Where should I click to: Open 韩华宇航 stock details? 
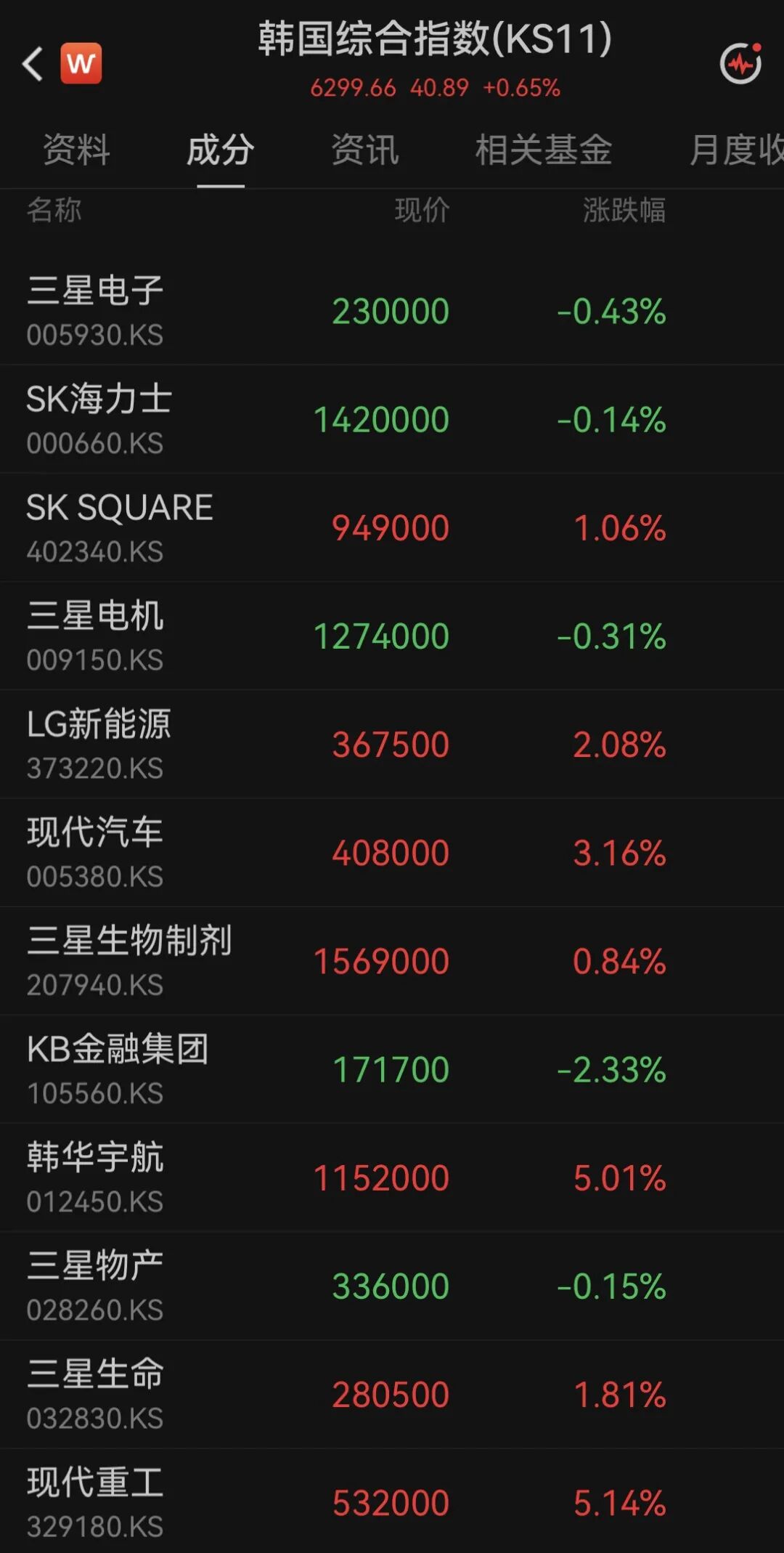[x=392, y=1177]
